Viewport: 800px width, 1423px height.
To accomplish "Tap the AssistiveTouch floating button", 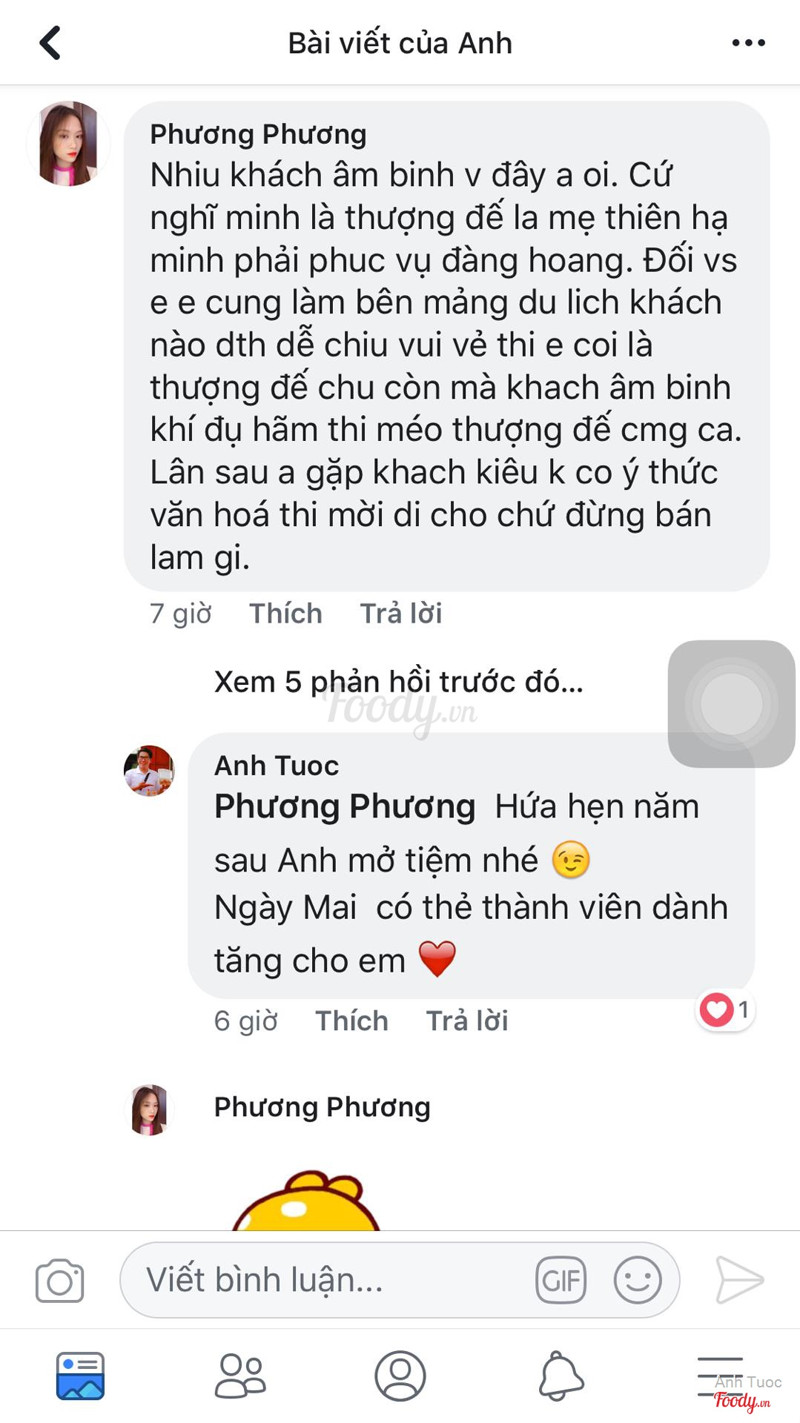I will pos(731,704).
